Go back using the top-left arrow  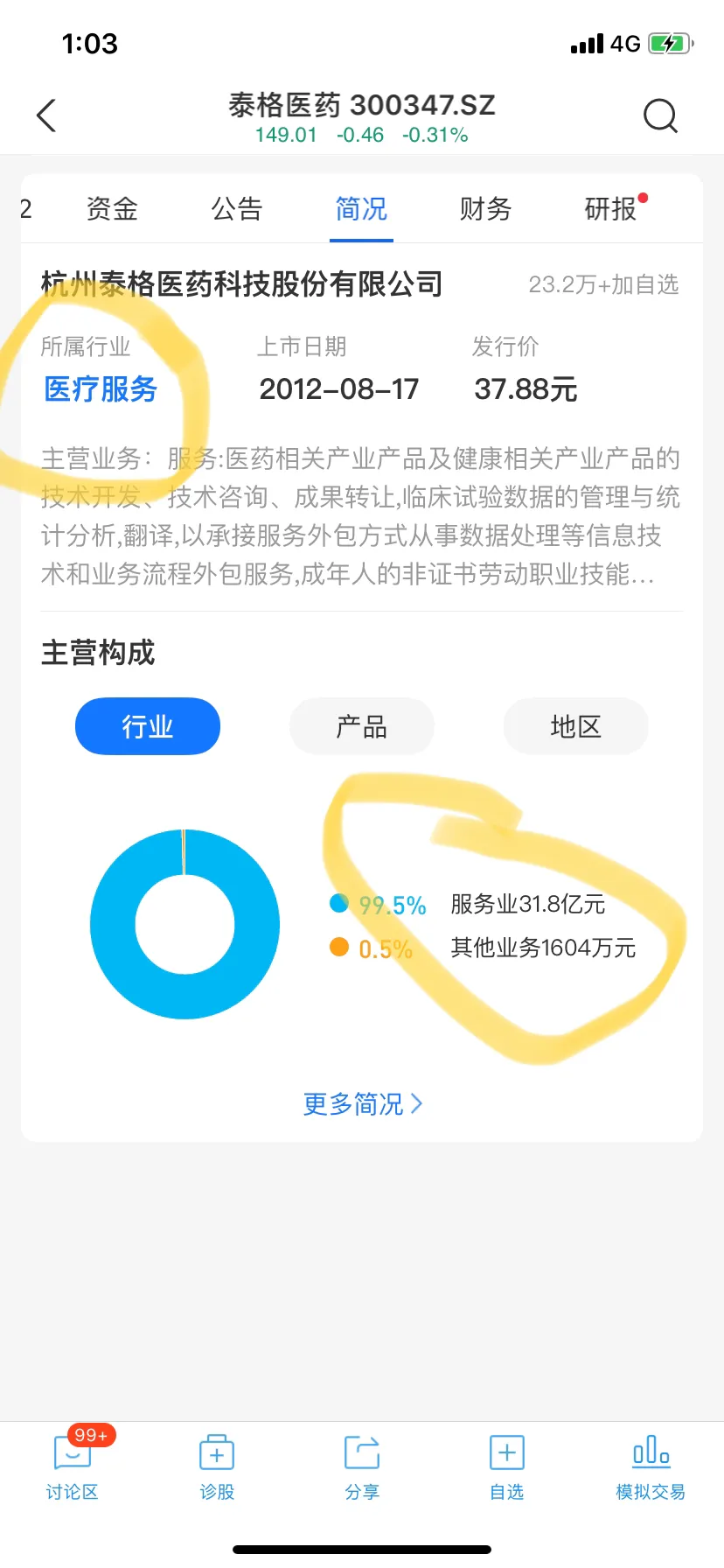point(46,115)
